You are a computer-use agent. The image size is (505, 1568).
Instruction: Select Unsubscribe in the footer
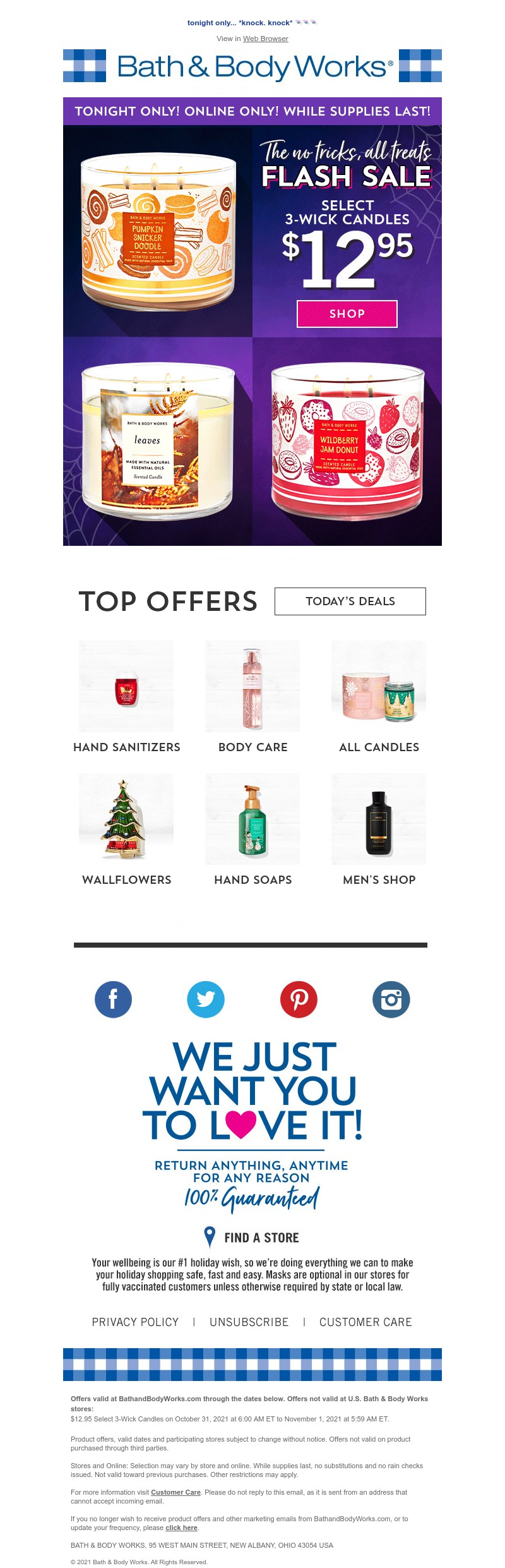tap(249, 1322)
